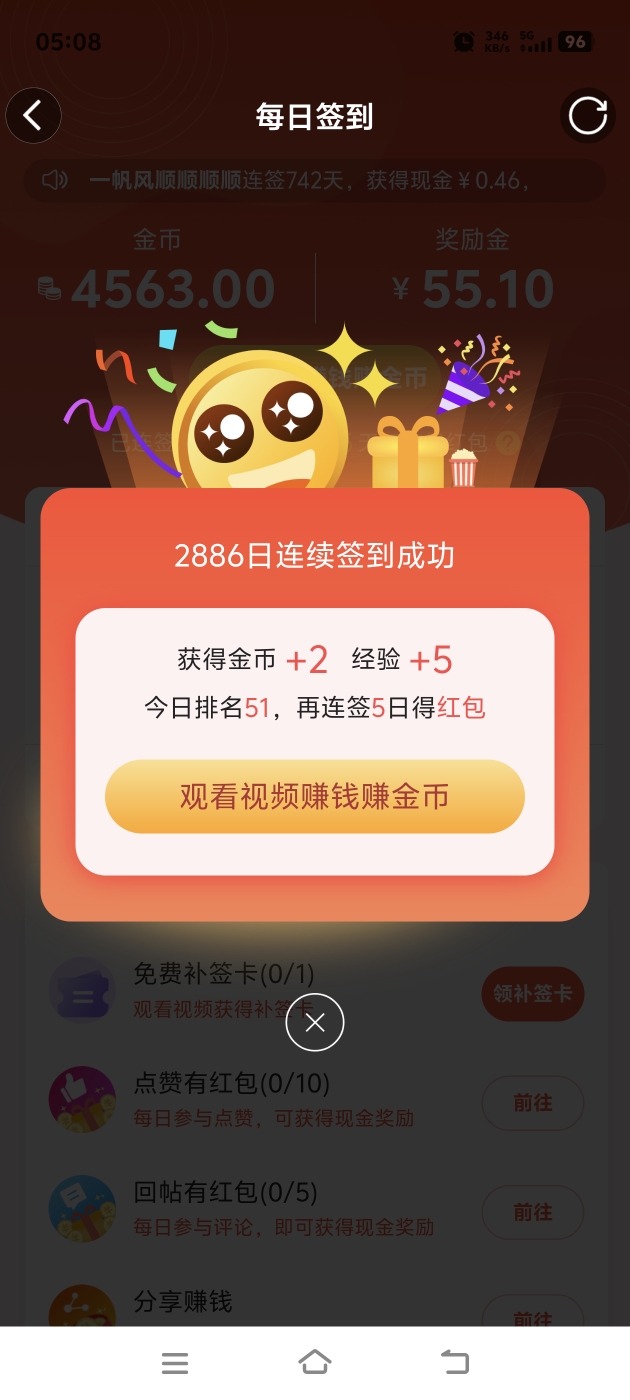Tap 观看视频赚钱赚金币 button
Screen dimensions: 630x1400
point(314,796)
